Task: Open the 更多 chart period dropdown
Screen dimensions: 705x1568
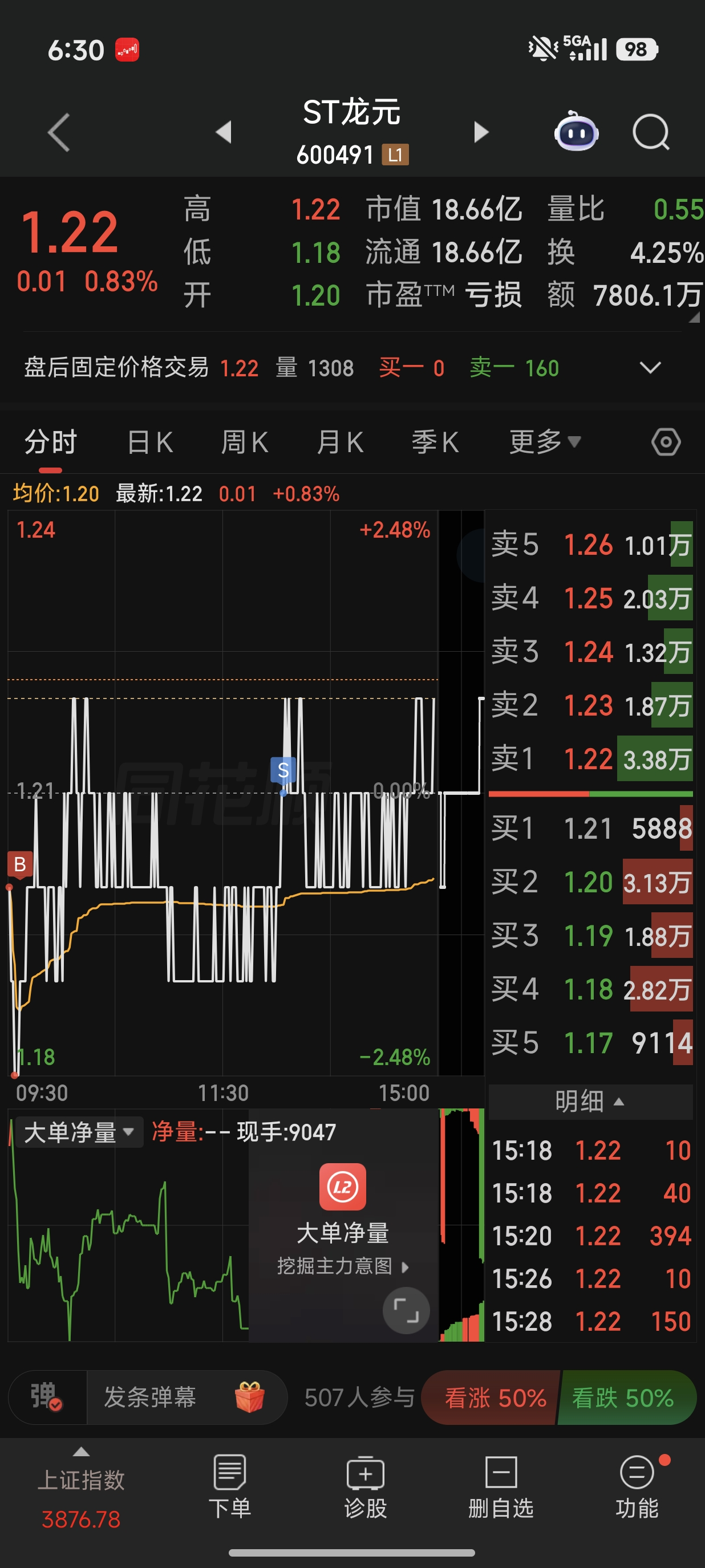Action: (545, 442)
